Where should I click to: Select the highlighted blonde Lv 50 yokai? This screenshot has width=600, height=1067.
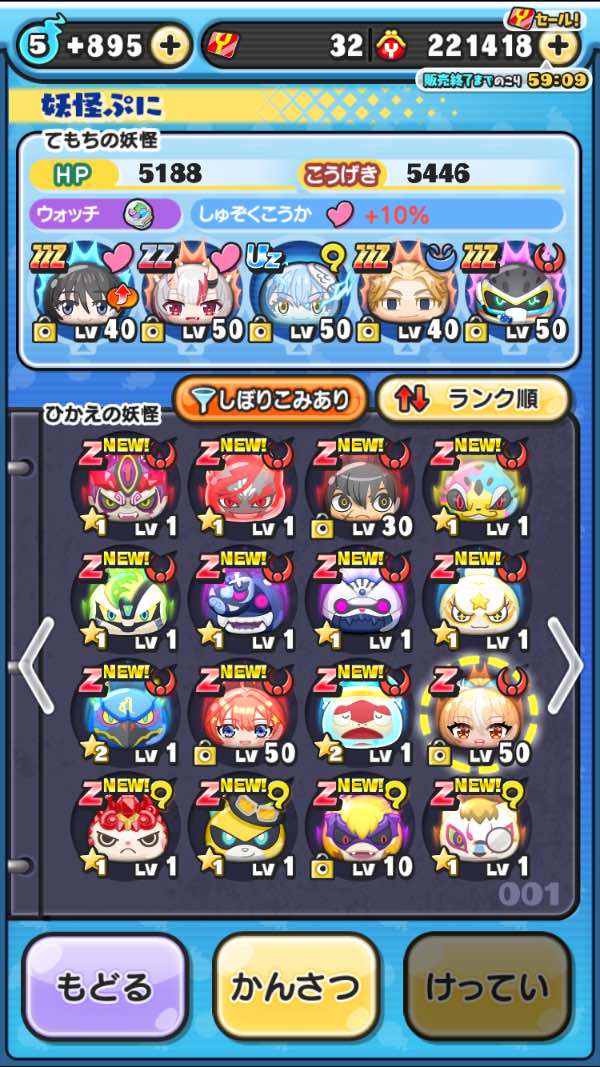tap(477, 717)
